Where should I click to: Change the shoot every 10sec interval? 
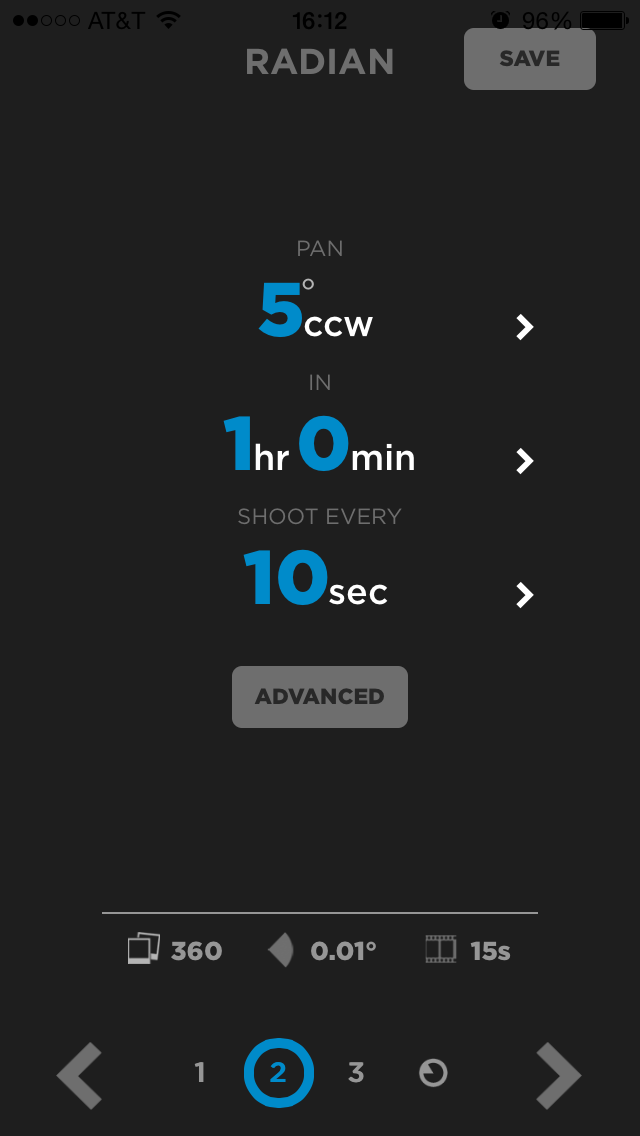coord(315,578)
